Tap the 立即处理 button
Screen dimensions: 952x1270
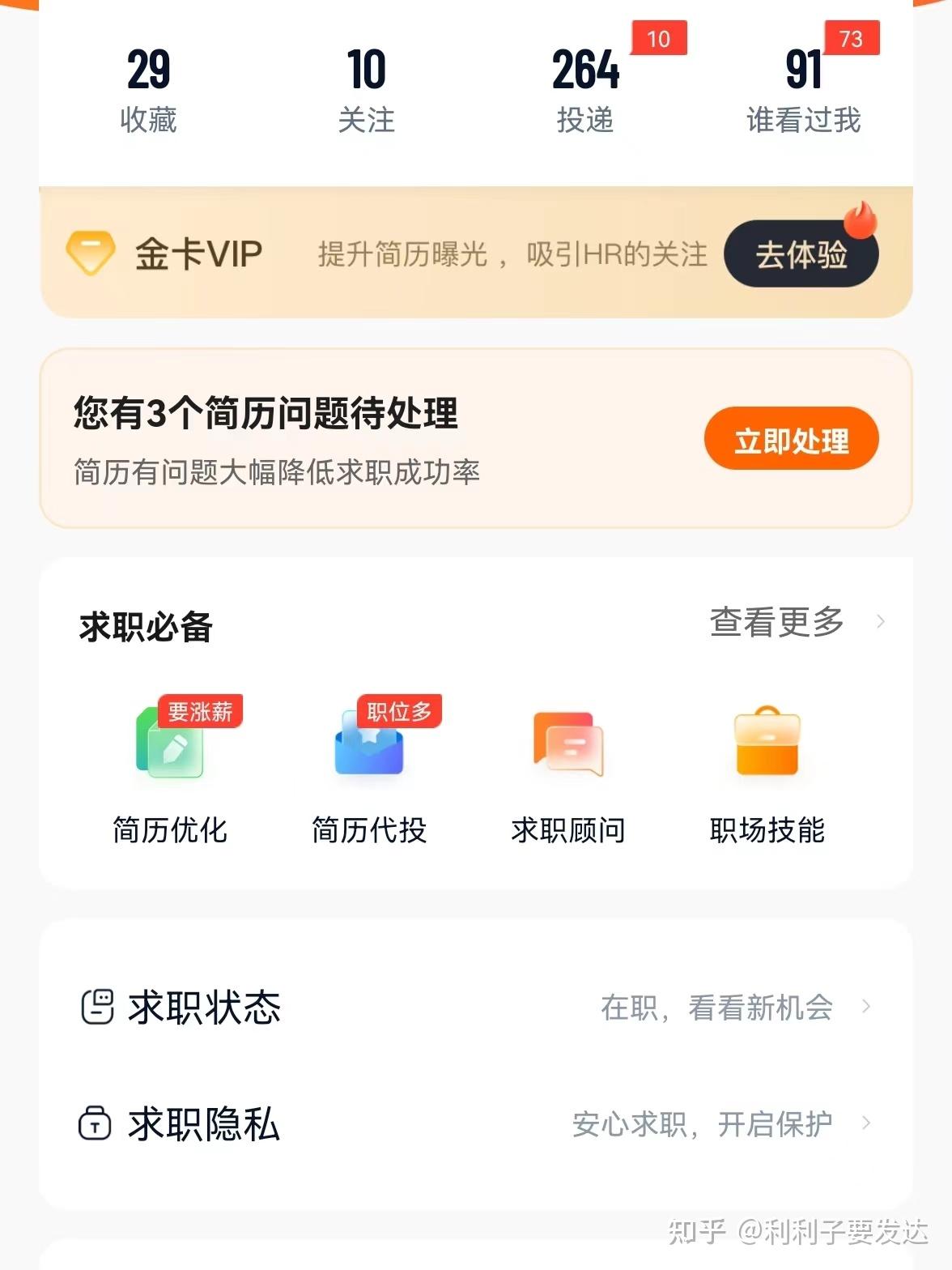coord(791,440)
